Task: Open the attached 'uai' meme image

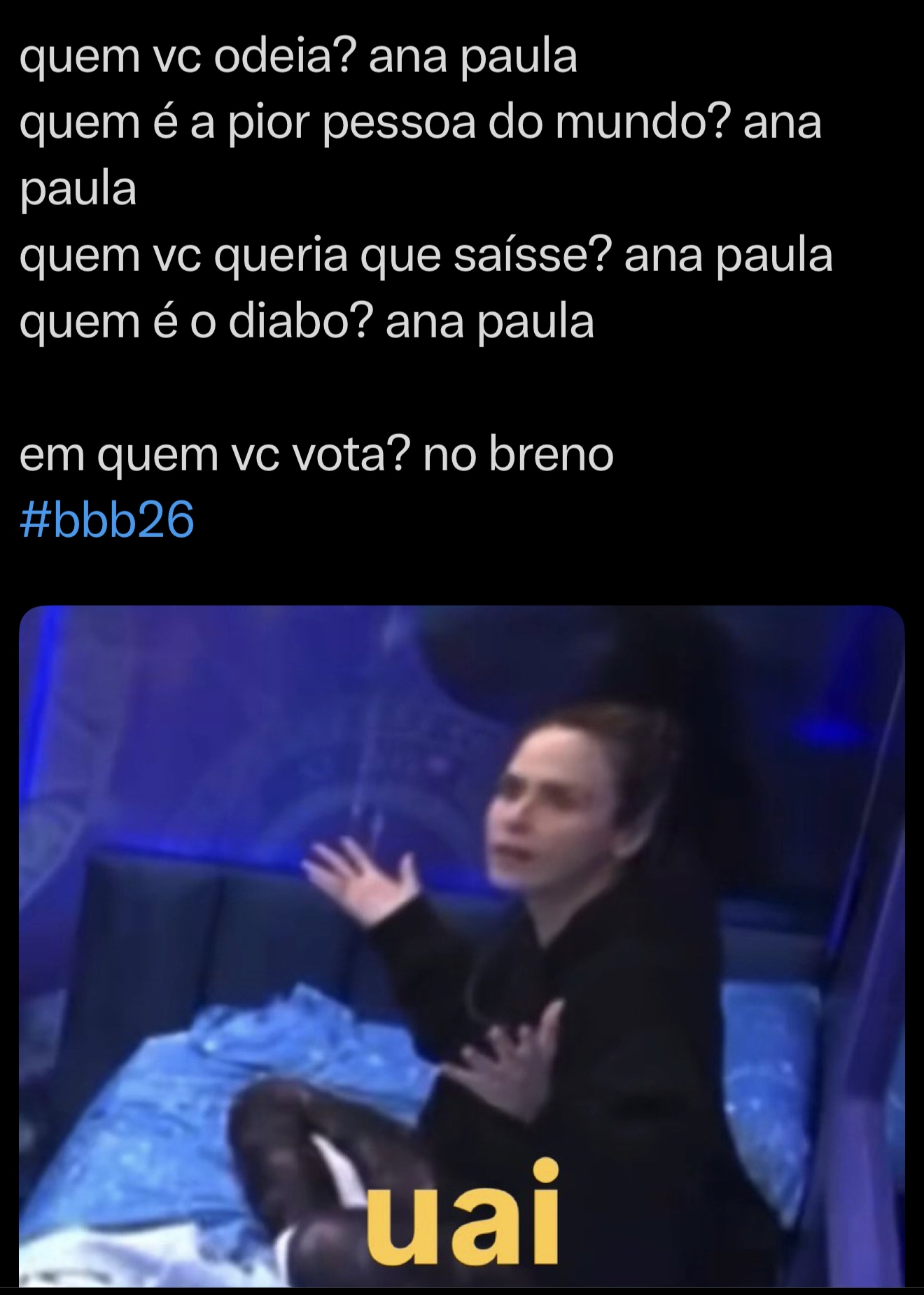Action: click(x=462, y=945)
